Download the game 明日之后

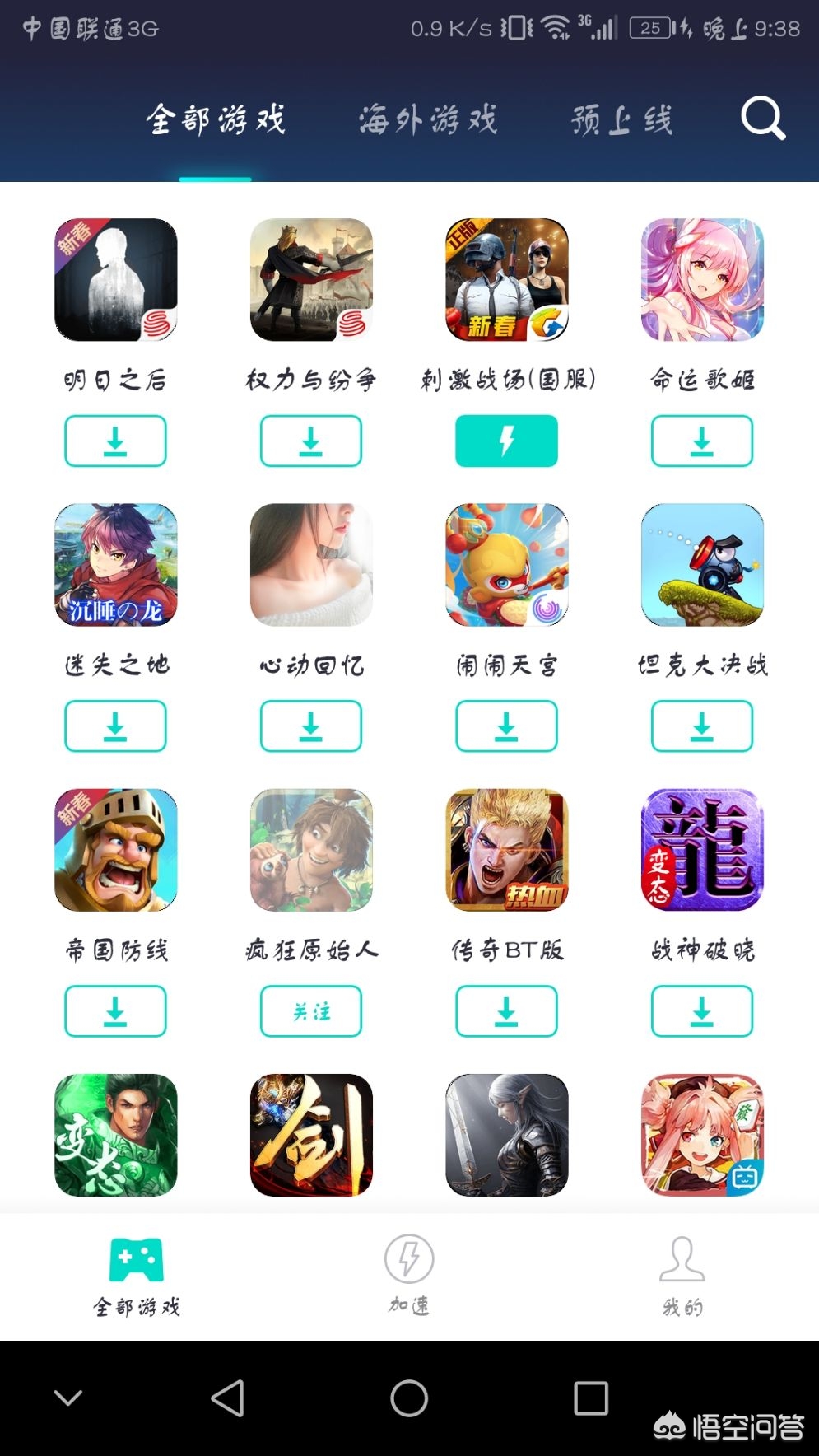115,441
